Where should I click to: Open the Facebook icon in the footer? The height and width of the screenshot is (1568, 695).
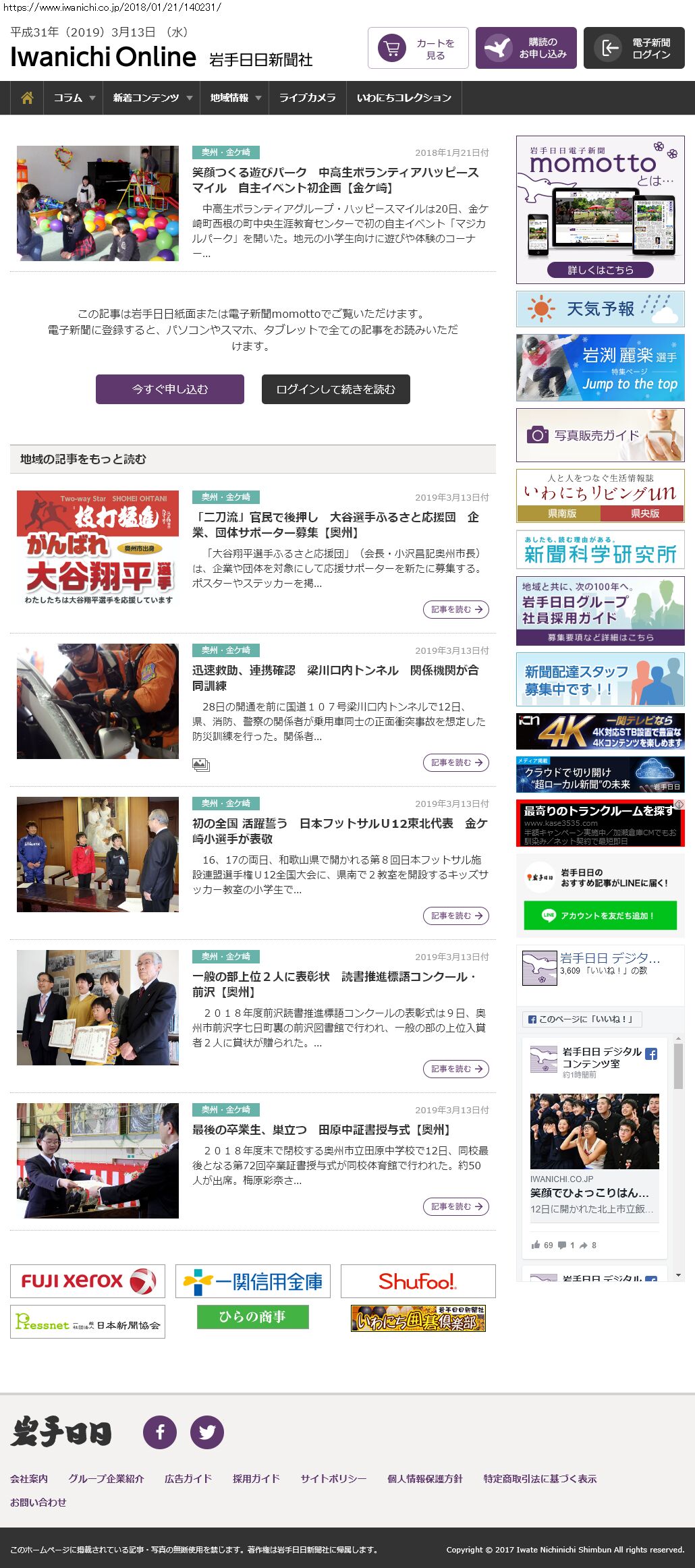coord(160,1432)
